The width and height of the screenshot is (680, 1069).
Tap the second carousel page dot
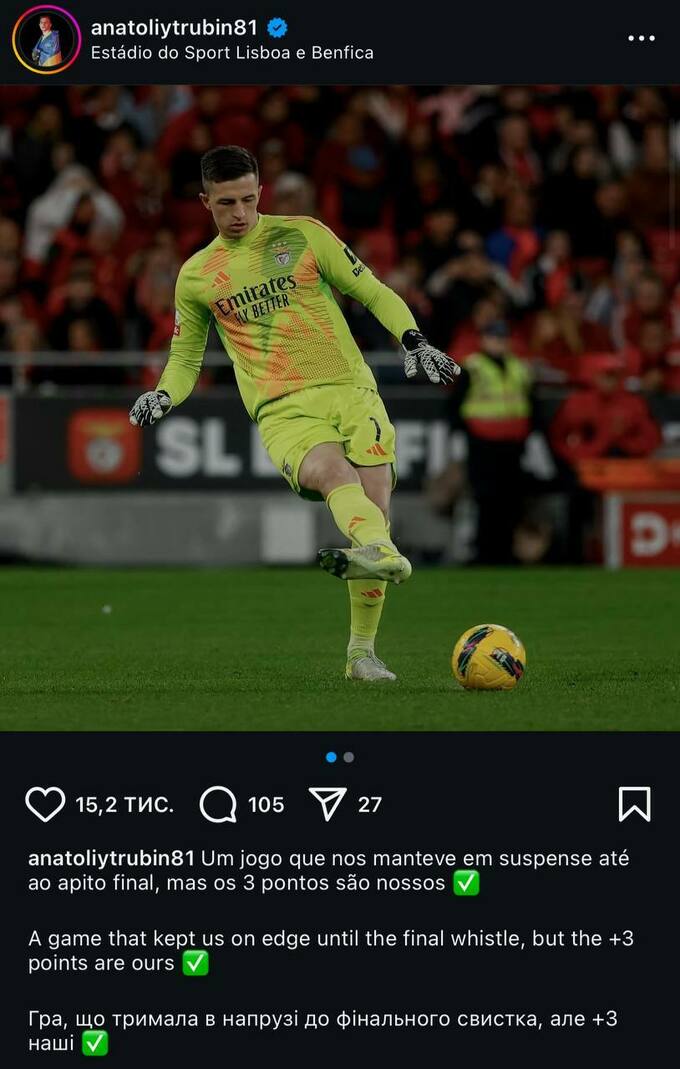349,757
